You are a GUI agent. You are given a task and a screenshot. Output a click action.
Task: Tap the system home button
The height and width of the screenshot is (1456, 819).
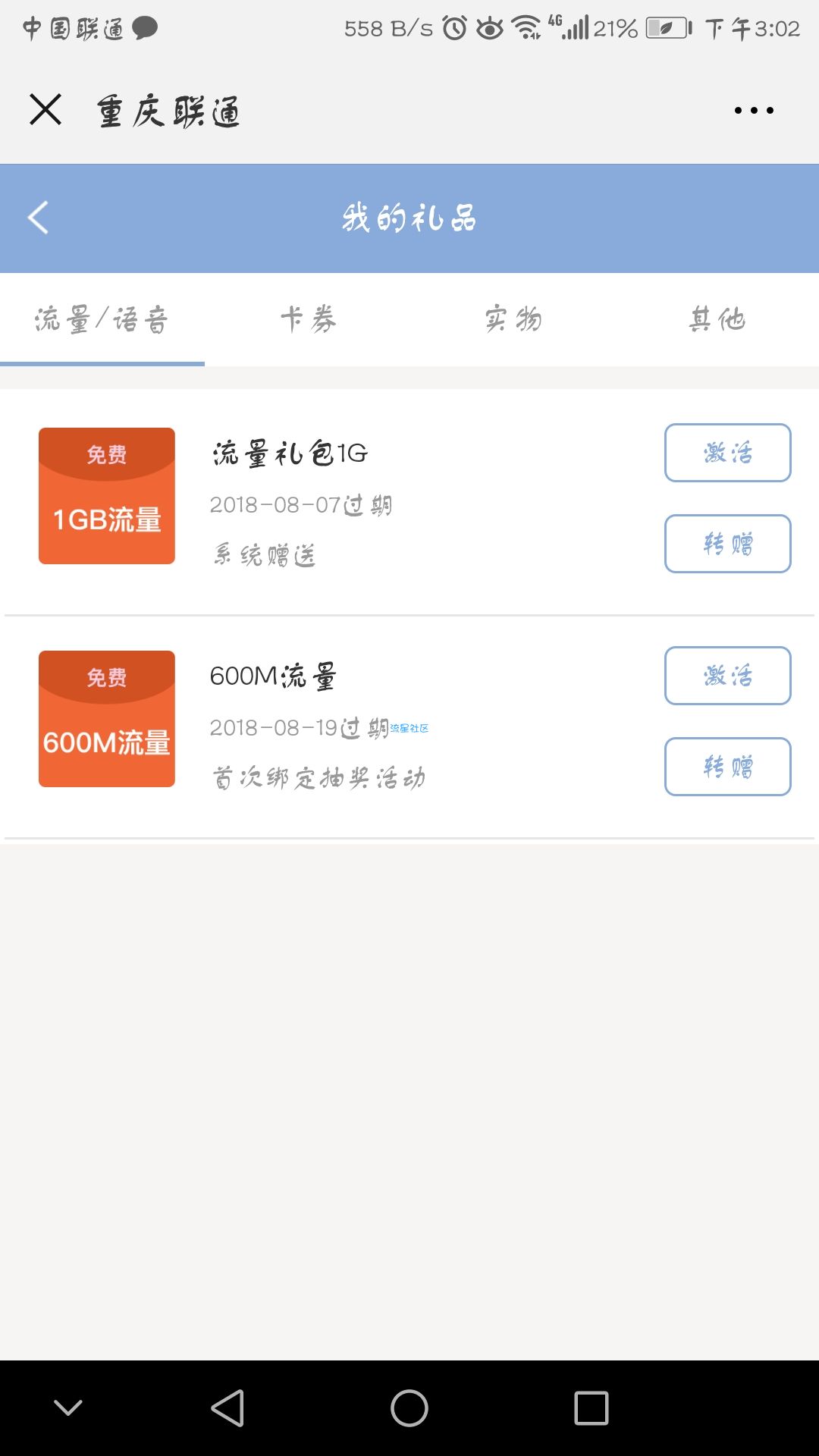(409, 1408)
